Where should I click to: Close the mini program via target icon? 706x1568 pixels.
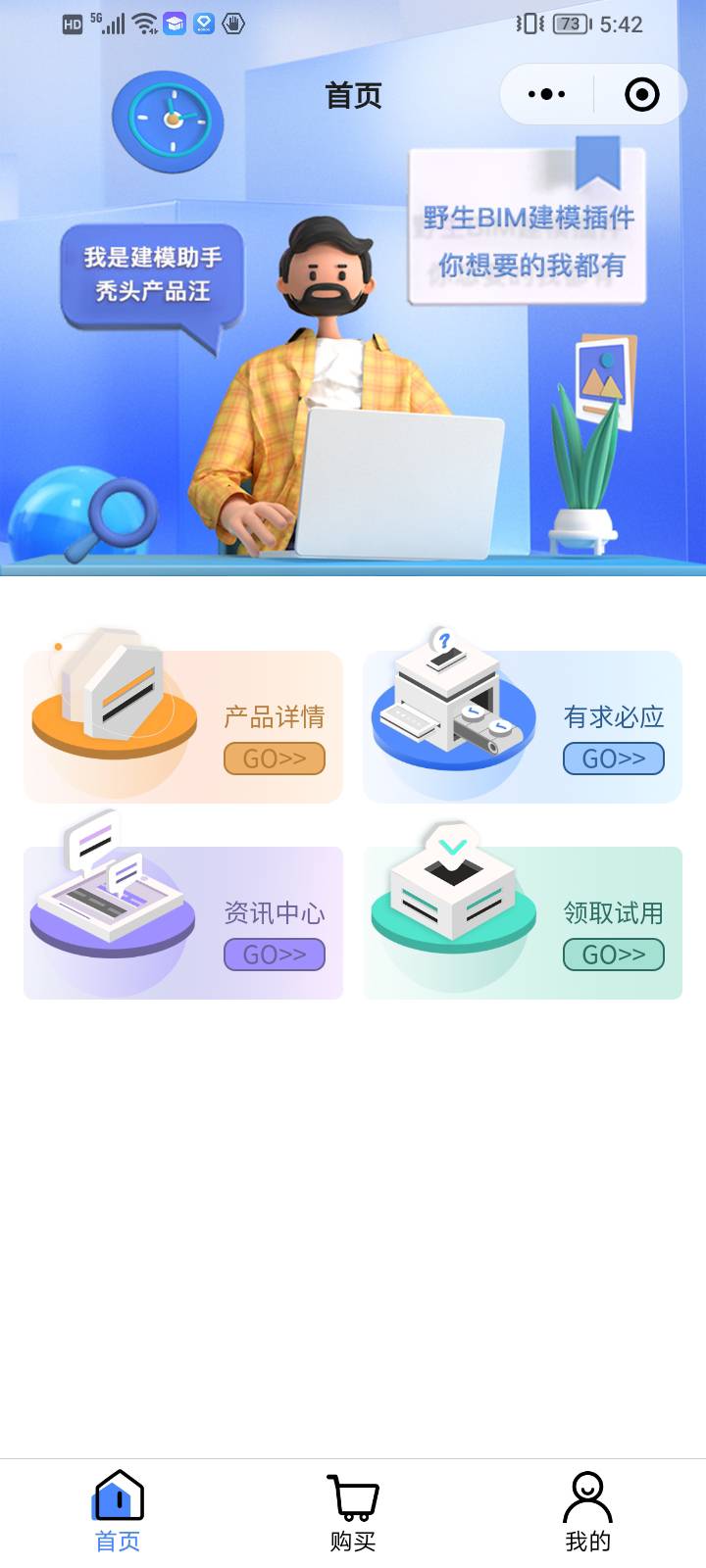point(641,95)
